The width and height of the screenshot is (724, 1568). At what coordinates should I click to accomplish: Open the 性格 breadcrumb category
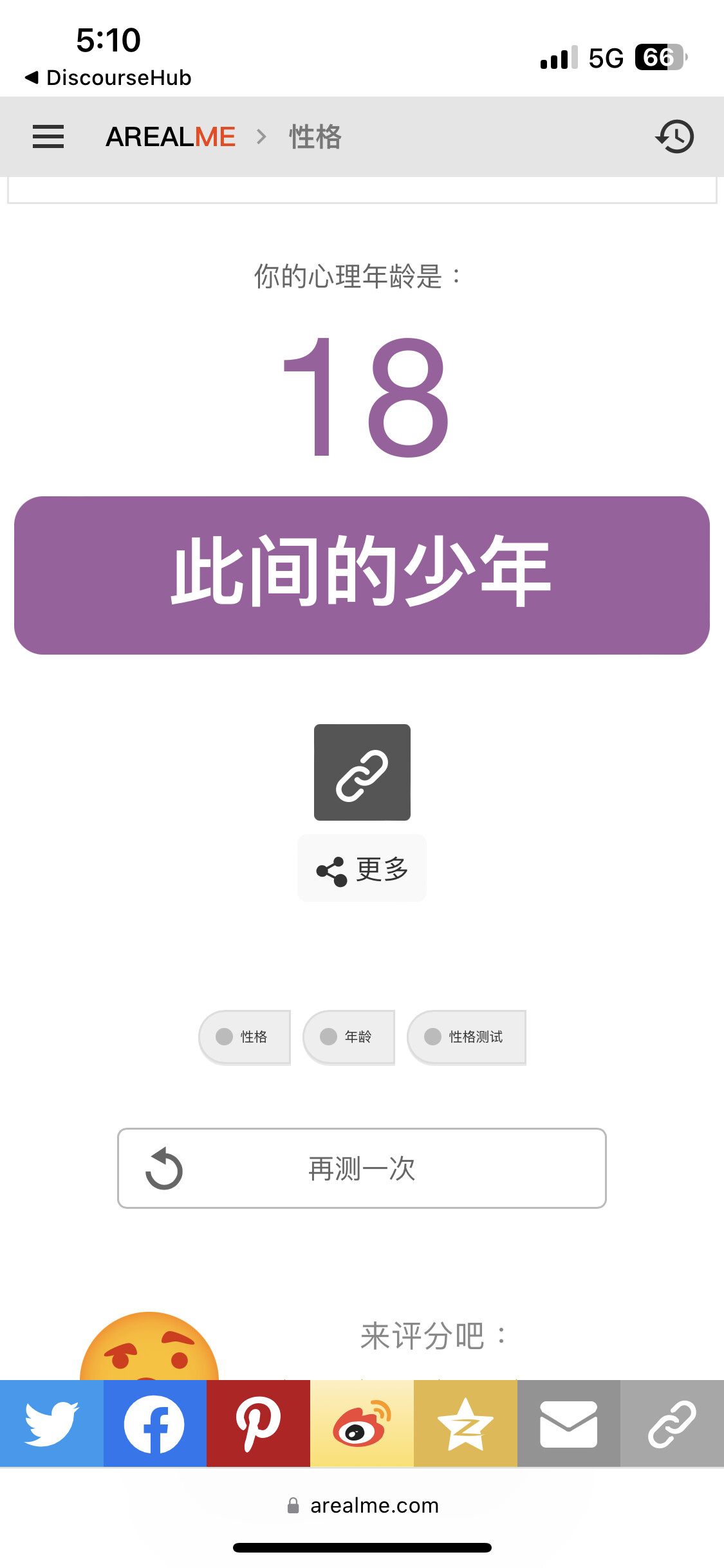315,136
